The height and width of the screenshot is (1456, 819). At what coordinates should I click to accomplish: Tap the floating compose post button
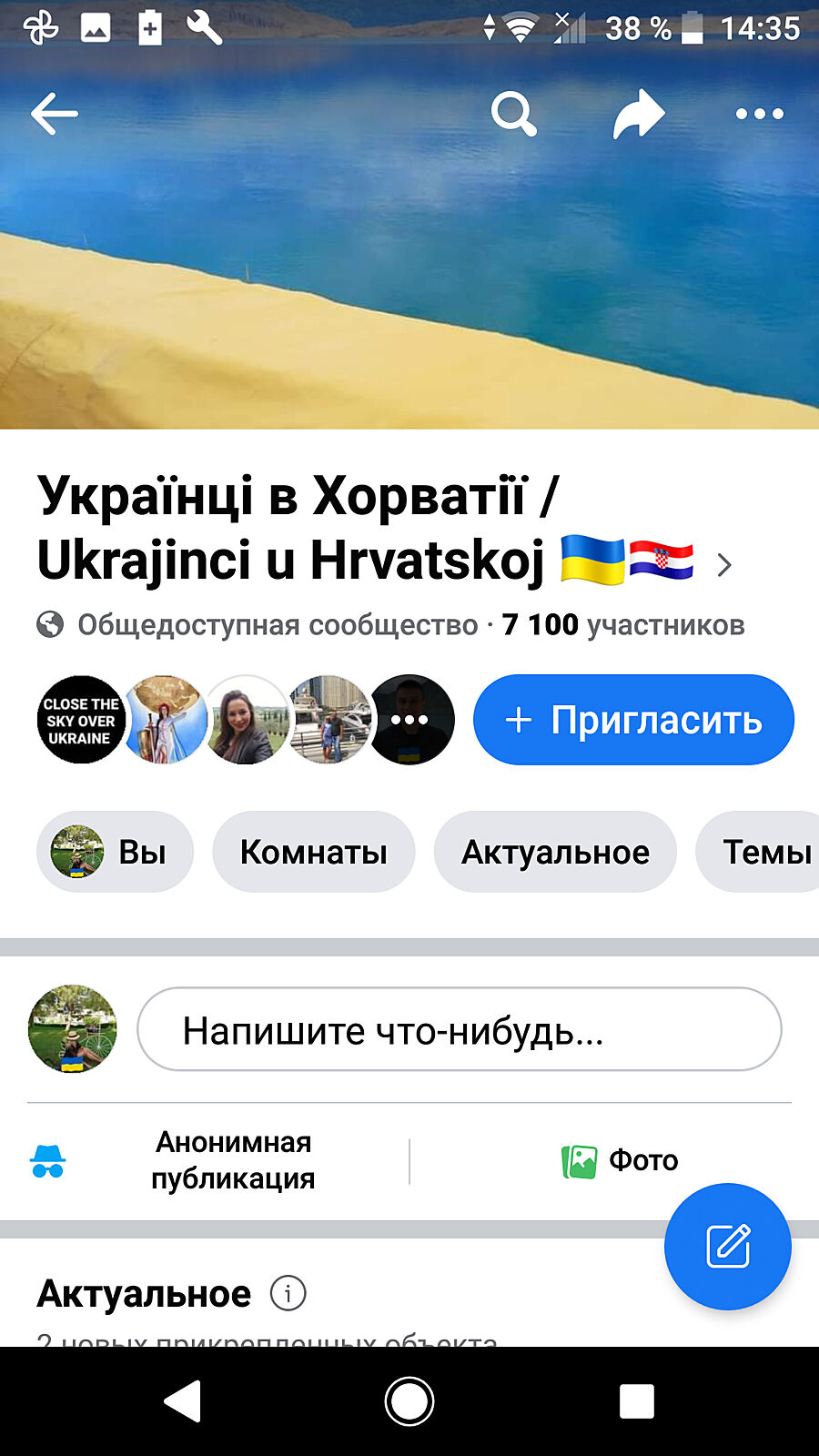(728, 1247)
